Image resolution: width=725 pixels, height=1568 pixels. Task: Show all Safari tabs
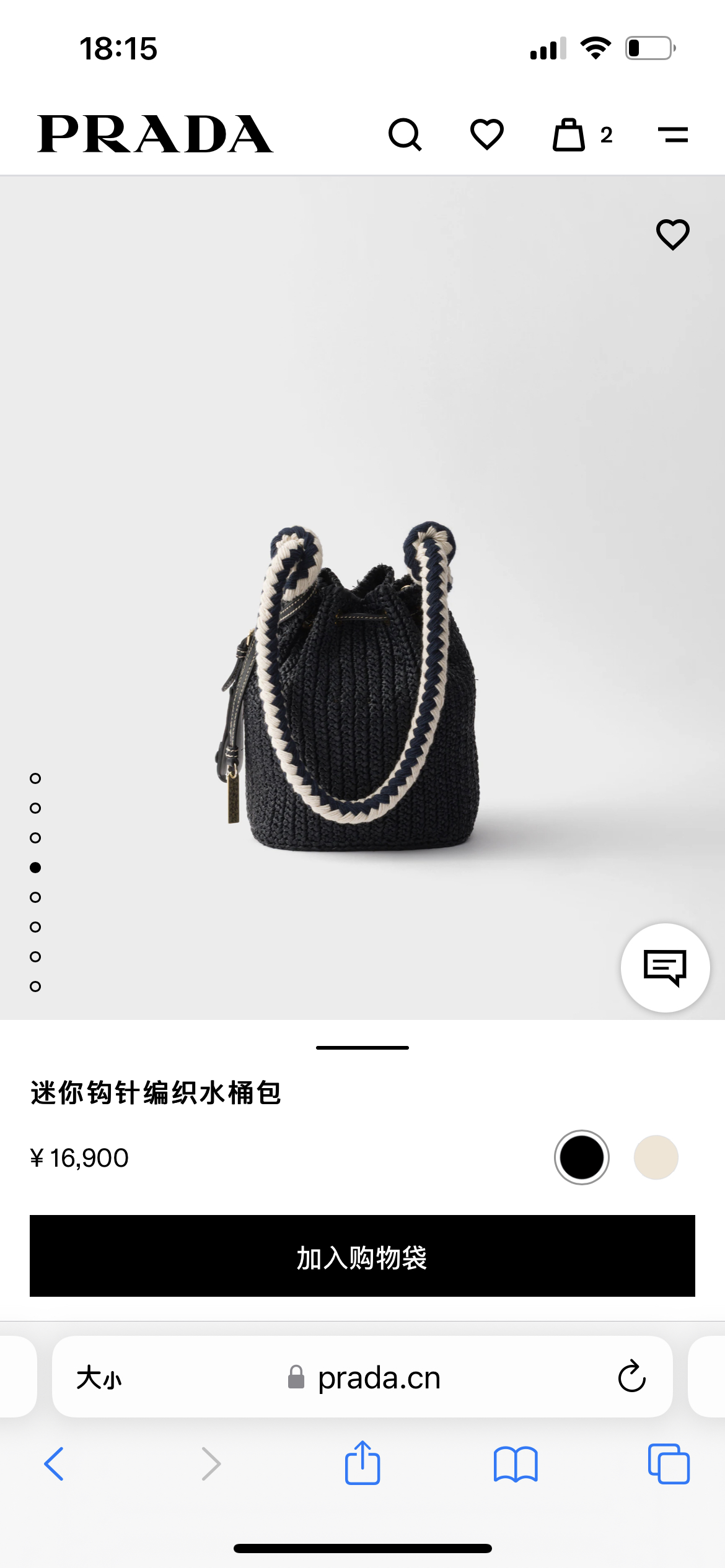coord(669,1464)
